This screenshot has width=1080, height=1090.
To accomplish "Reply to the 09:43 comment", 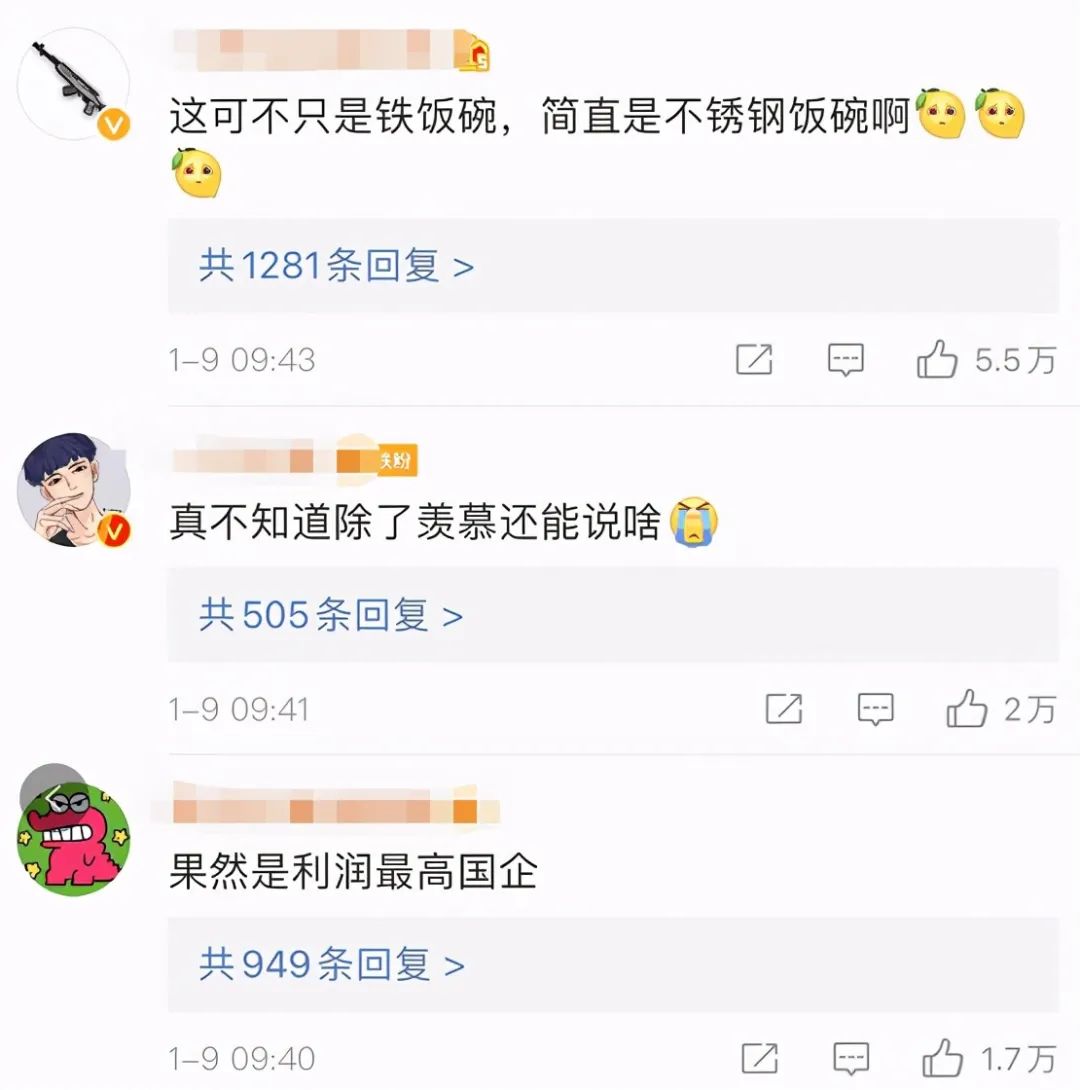I will (846, 359).
